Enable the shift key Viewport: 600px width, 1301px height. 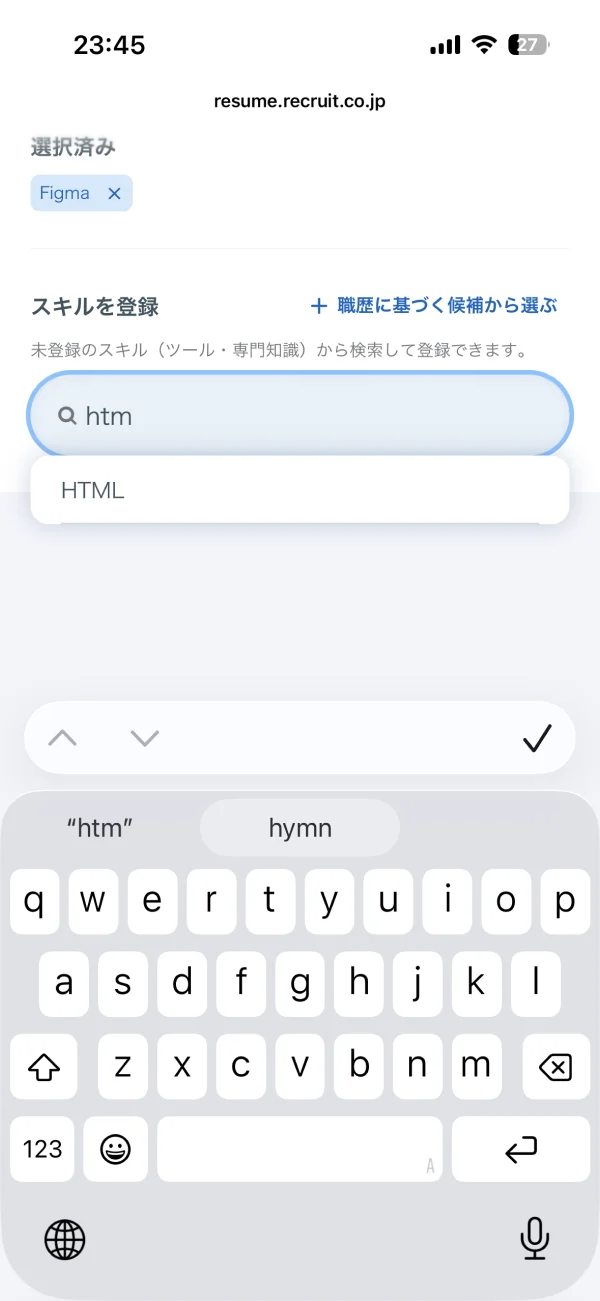(43, 1067)
